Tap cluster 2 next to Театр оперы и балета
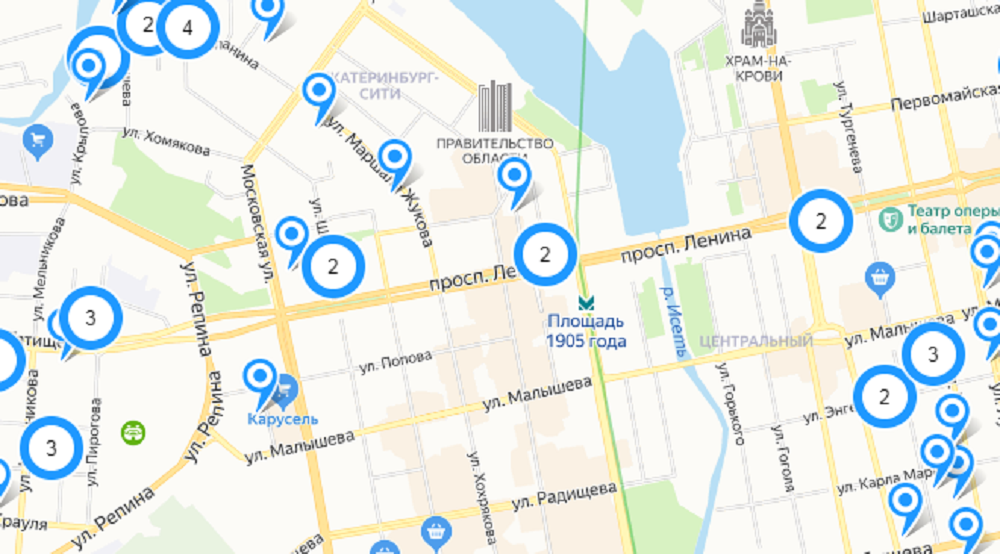Screen dimensions: 1000x554 pyautogui.click(x=821, y=222)
